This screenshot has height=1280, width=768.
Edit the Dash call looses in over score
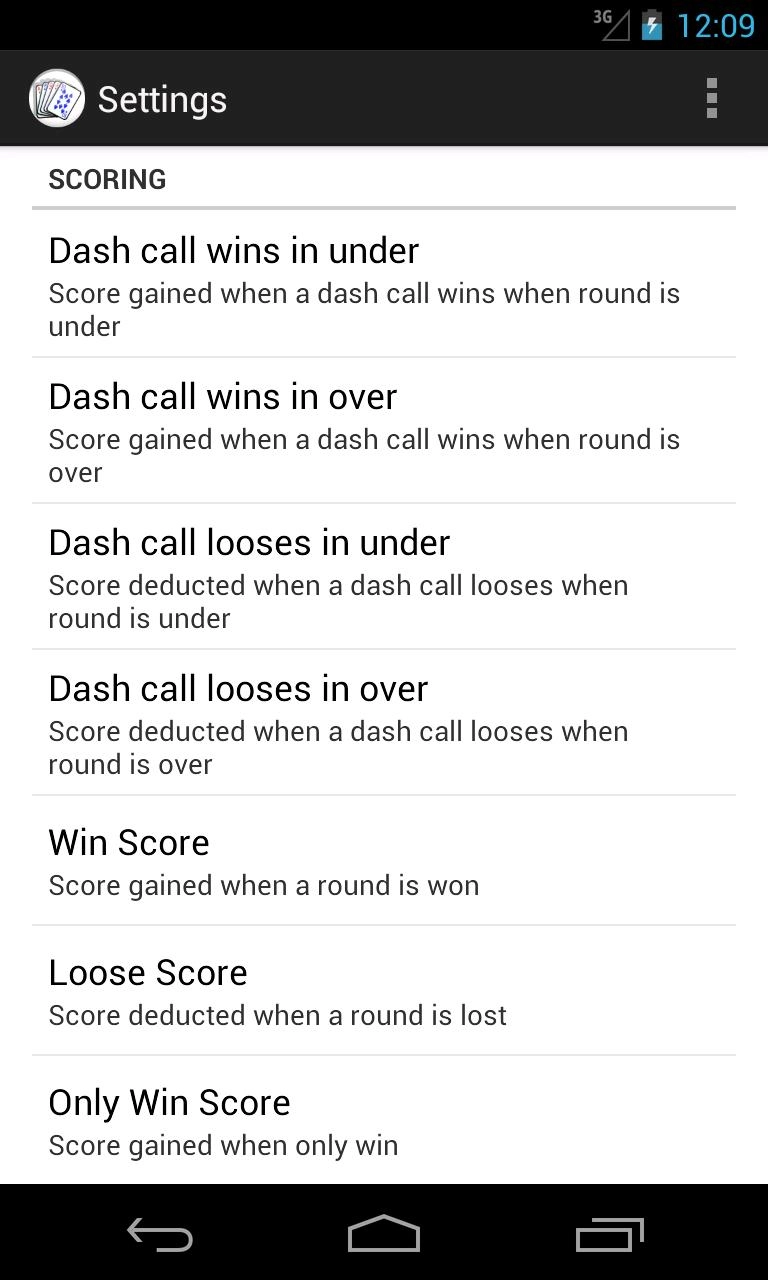tap(384, 722)
